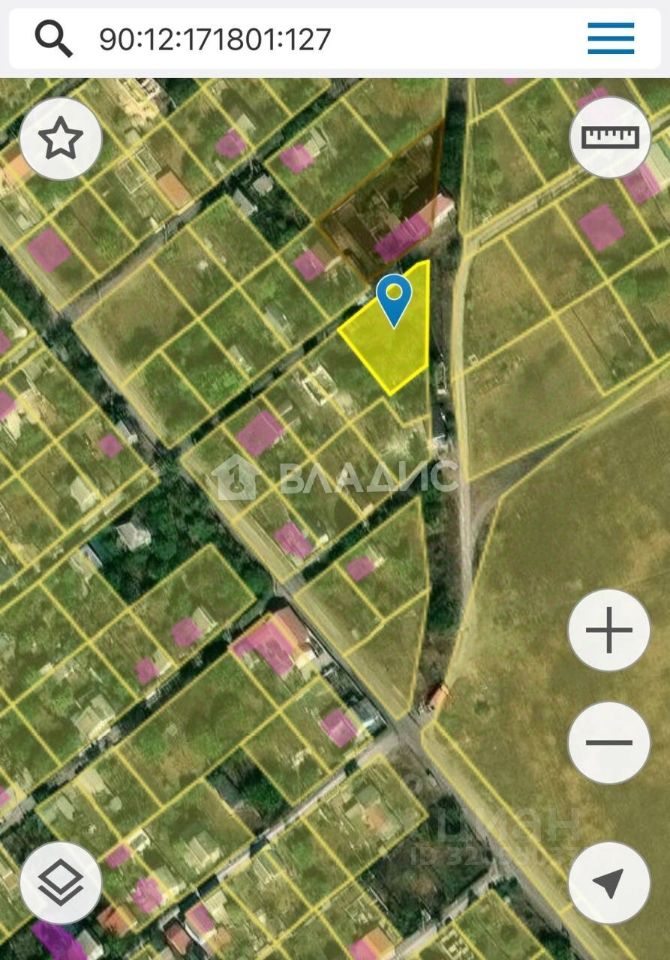
Task: Zoom in with the plus button
Action: [x=609, y=632]
